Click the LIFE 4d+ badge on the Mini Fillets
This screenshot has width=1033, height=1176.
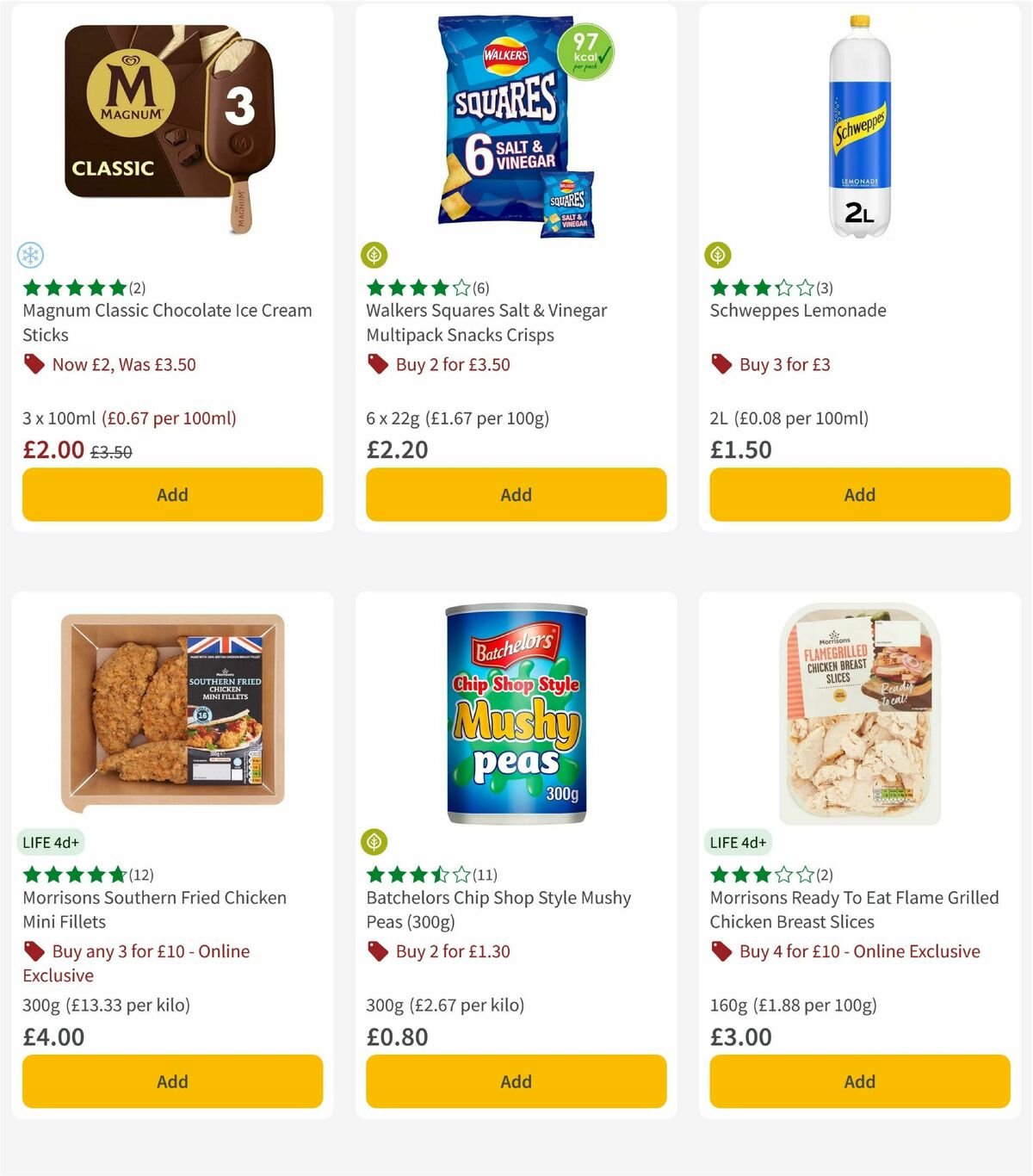[x=52, y=842]
